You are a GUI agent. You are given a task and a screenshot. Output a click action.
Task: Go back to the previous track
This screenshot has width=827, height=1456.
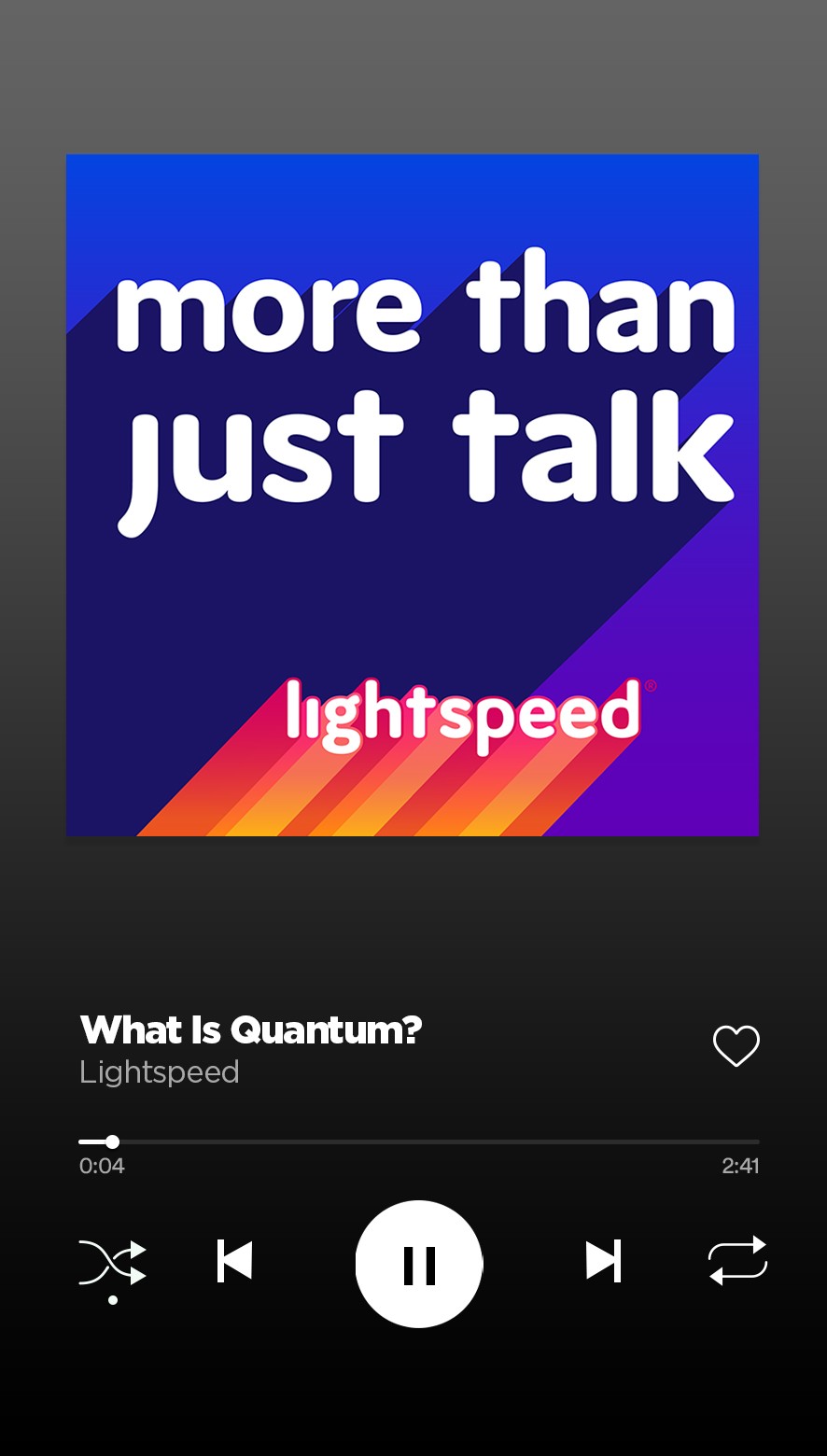click(234, 1261)
